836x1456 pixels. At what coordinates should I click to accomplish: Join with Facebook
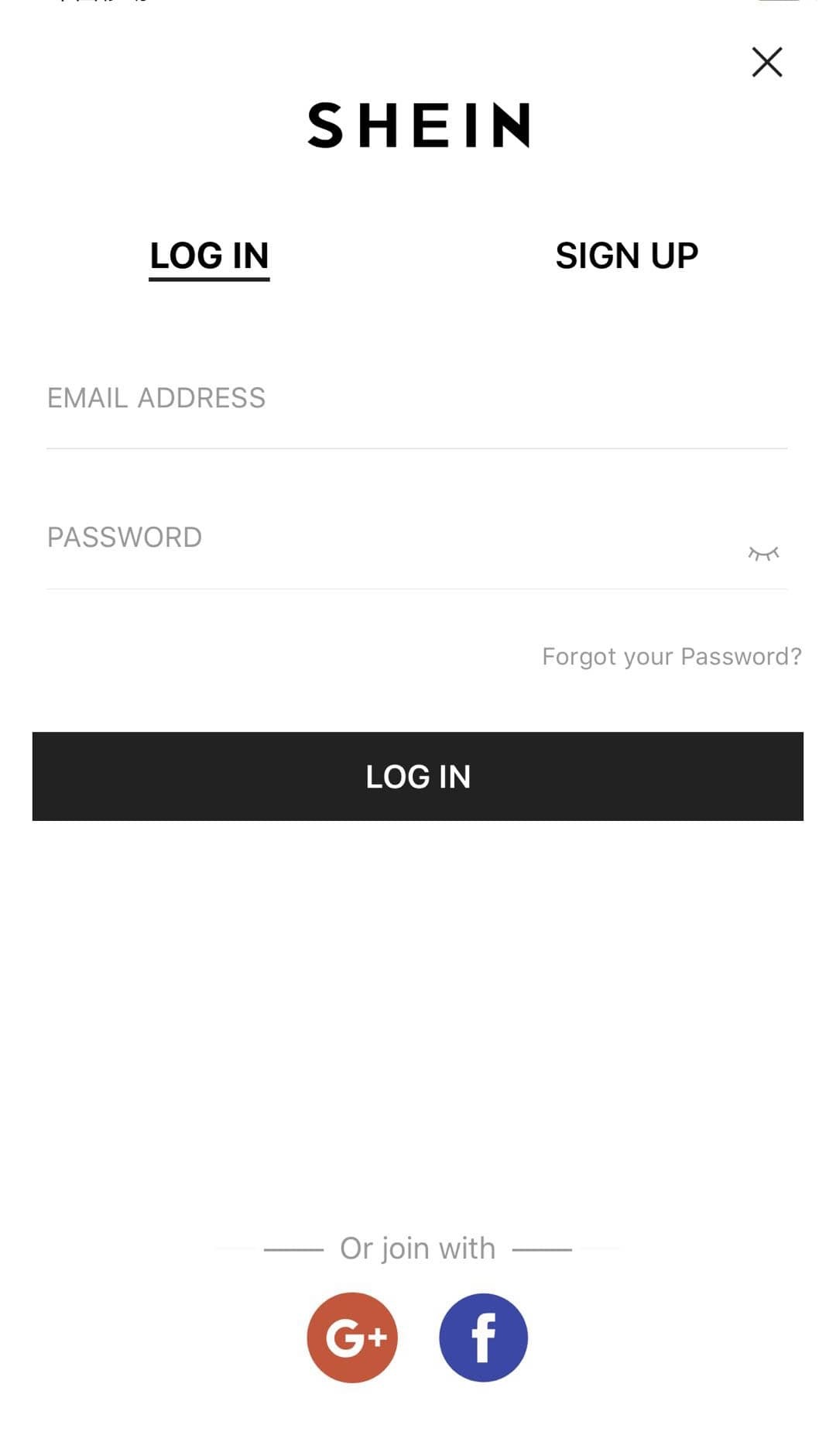point(483,1338)
